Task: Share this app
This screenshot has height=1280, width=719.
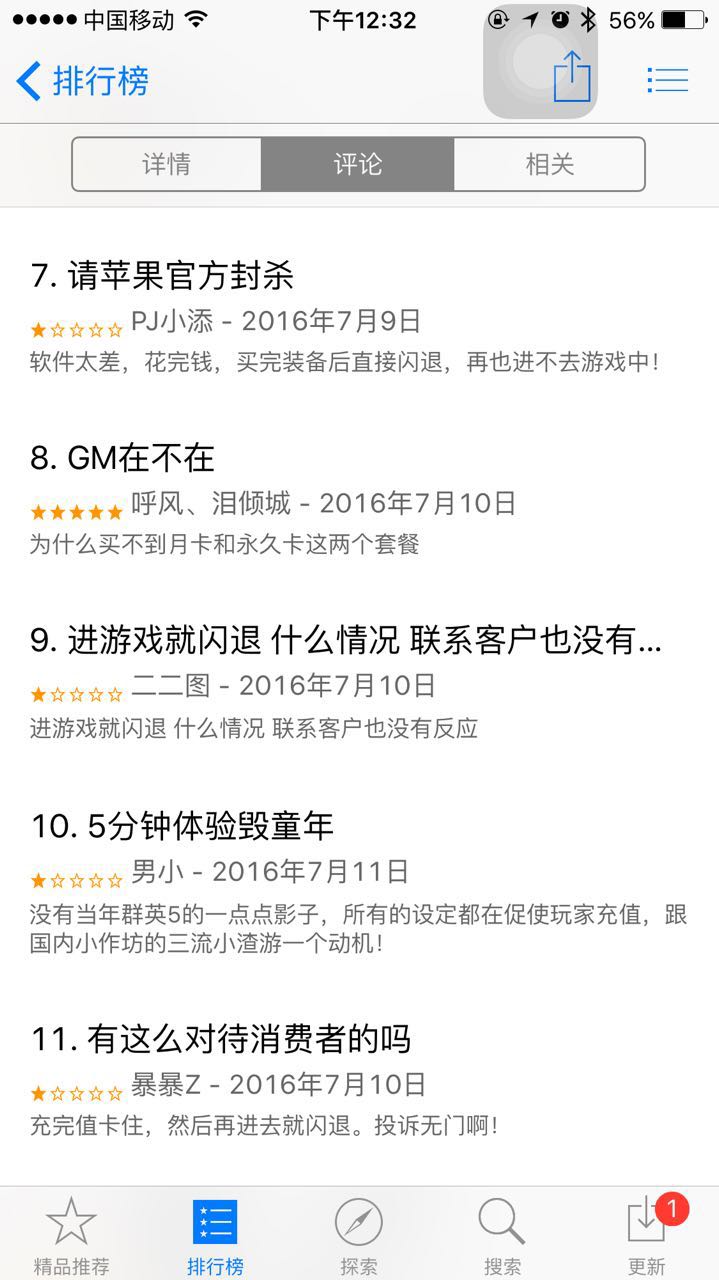Action: [572, 77]
